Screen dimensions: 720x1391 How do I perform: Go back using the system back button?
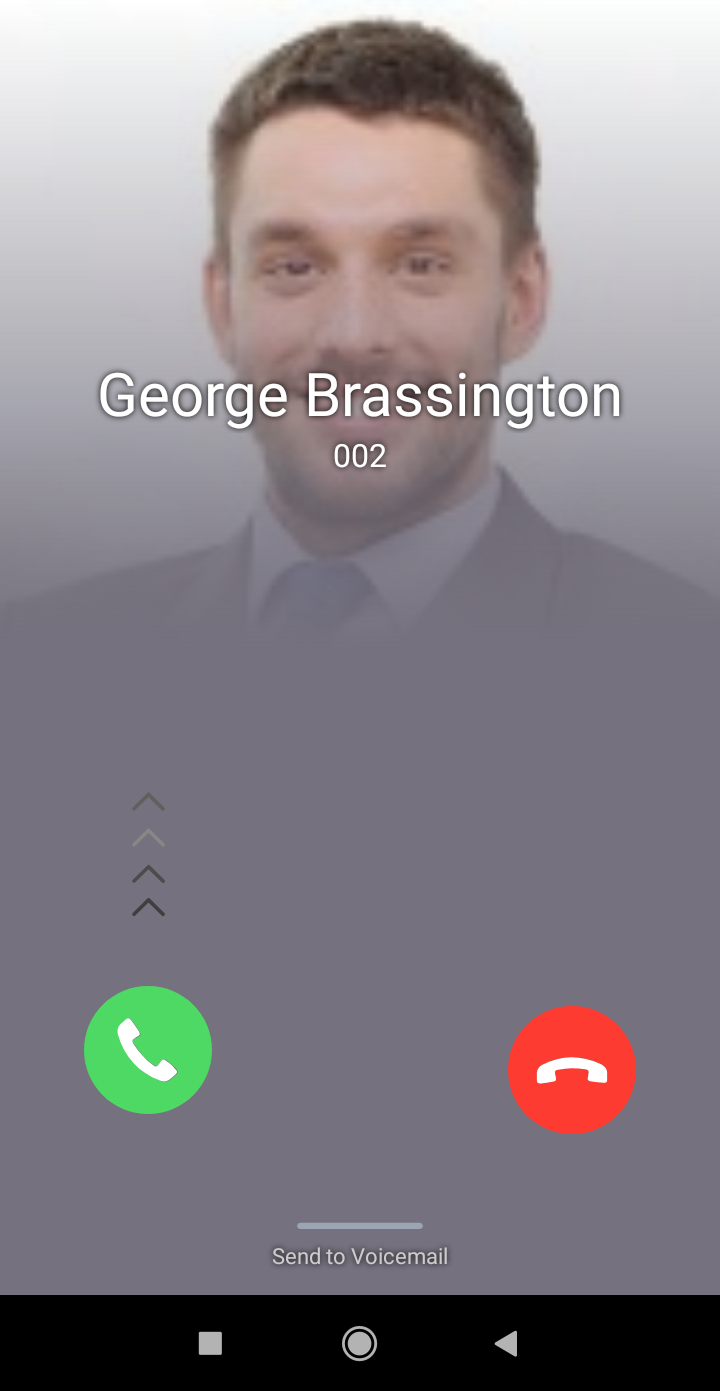[507, 1343]
